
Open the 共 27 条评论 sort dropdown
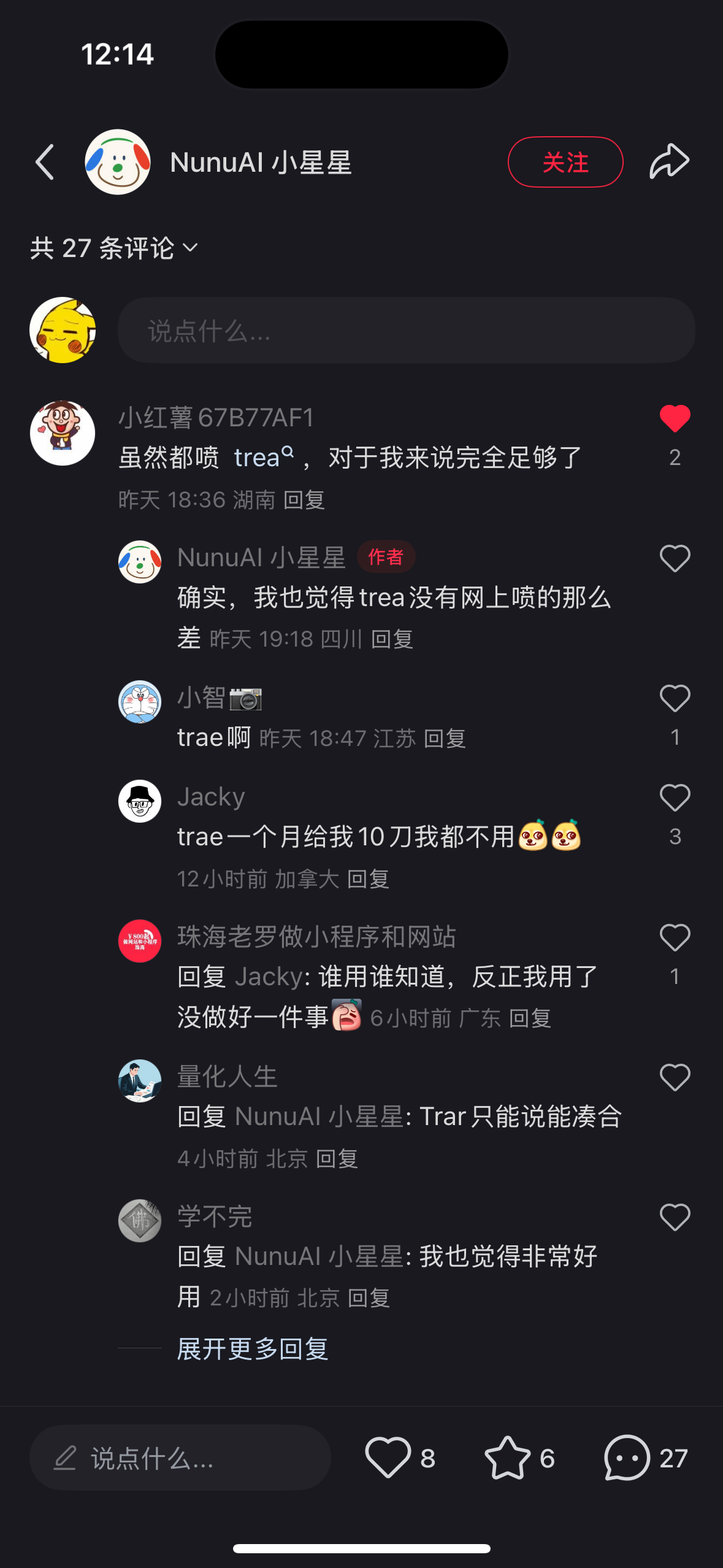[x=114, y=248]
